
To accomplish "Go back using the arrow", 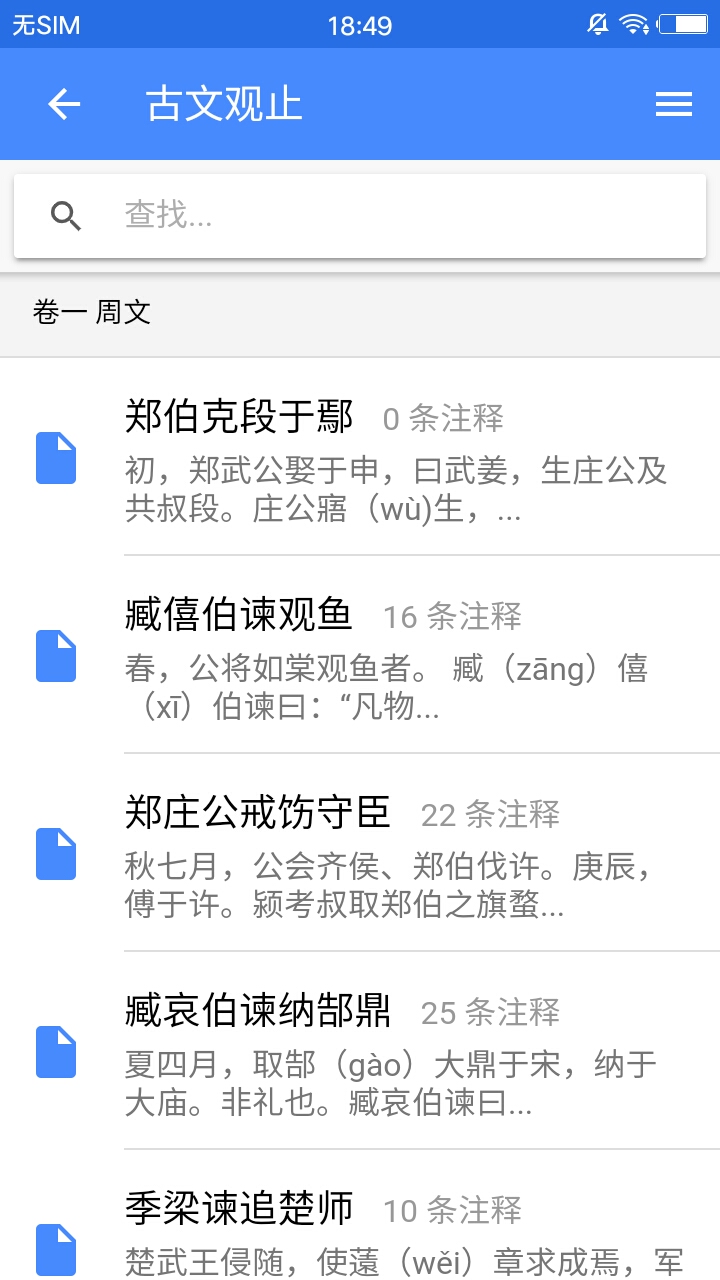I will tap(64, 104).
